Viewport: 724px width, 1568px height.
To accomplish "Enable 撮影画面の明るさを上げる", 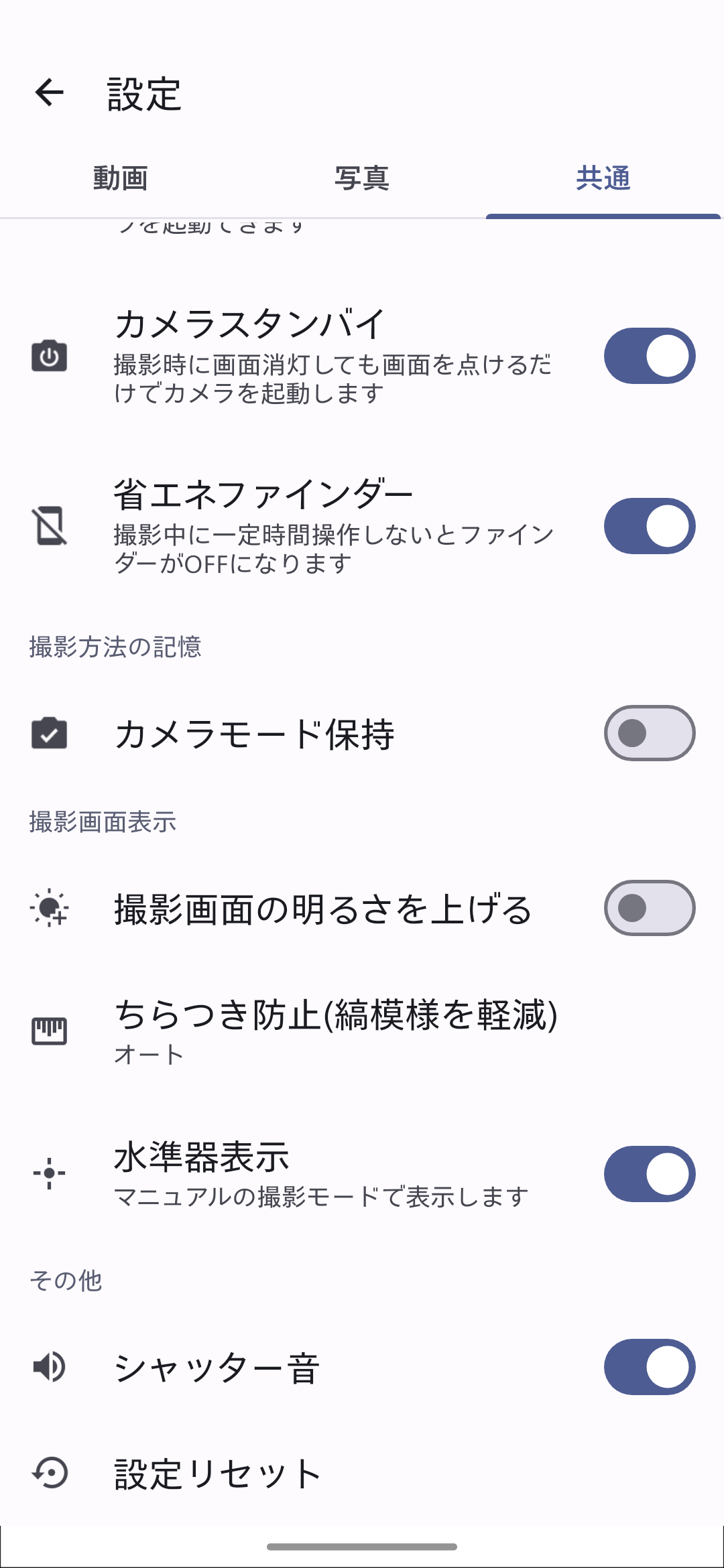I will [648, 909].
